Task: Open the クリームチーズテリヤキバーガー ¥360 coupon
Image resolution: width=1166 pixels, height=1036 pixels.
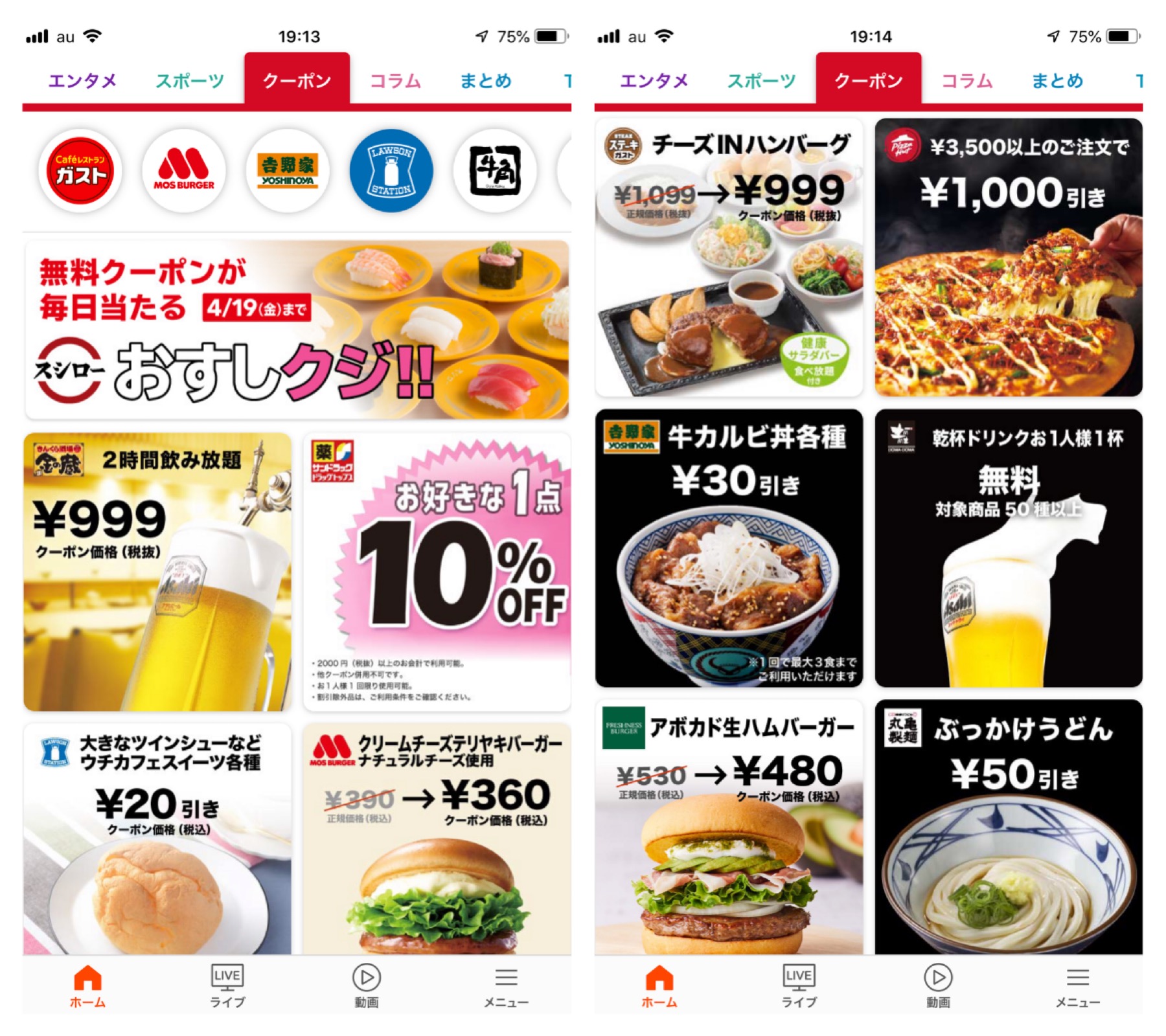Action: coord(437,839)
